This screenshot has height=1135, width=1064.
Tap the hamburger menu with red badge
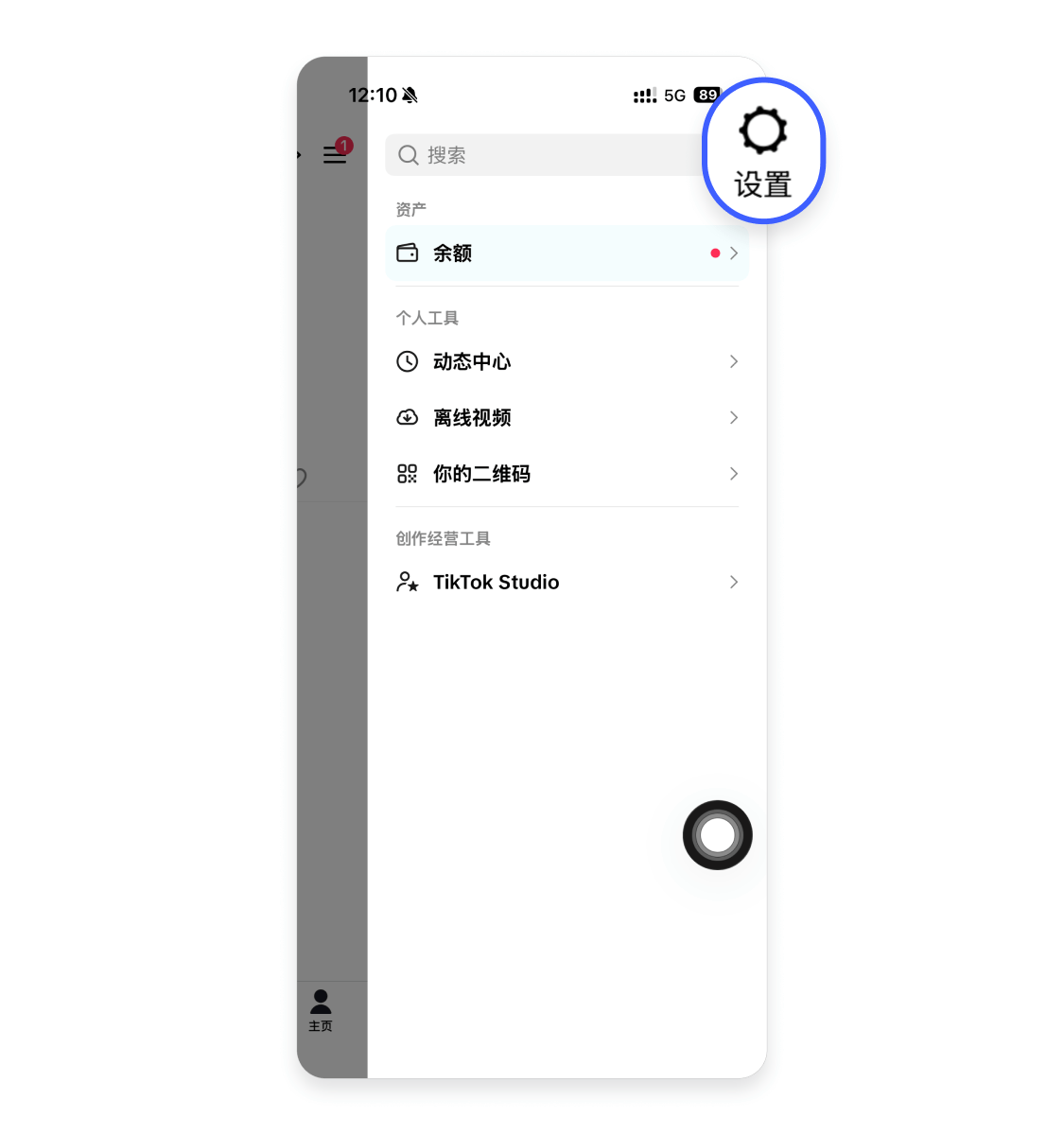(336, 153)
